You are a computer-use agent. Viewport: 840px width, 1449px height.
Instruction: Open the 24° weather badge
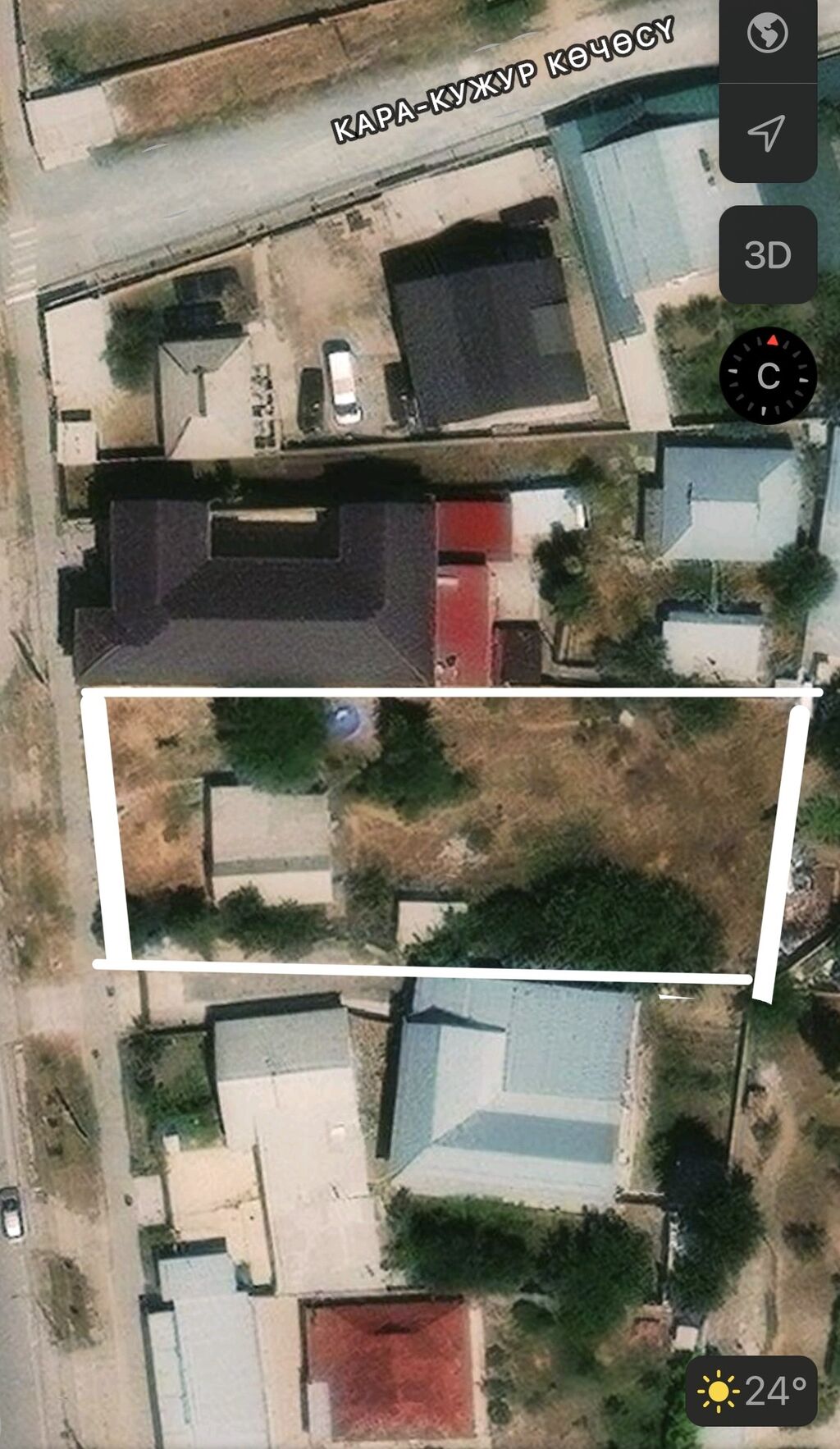click(x=751, y=1391)
